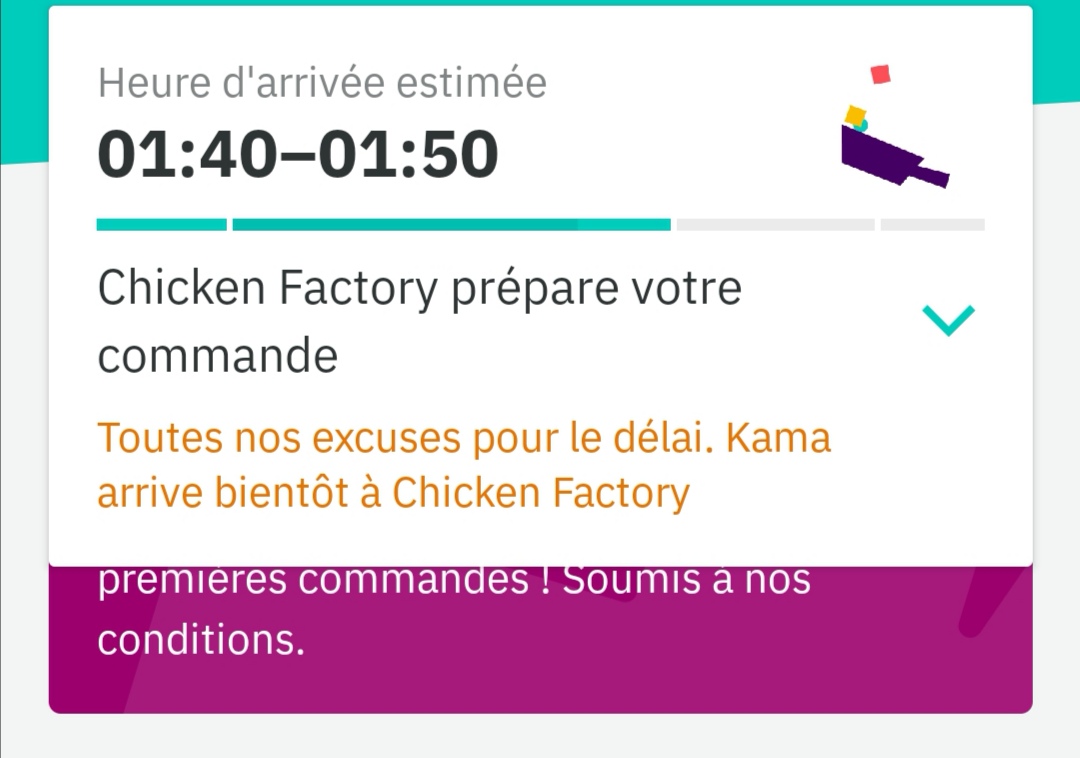Open the purple promo banner about premières commandes
Image resolution: width=1080 pixels, height=758 pixels.
click(x=540, y=640)
